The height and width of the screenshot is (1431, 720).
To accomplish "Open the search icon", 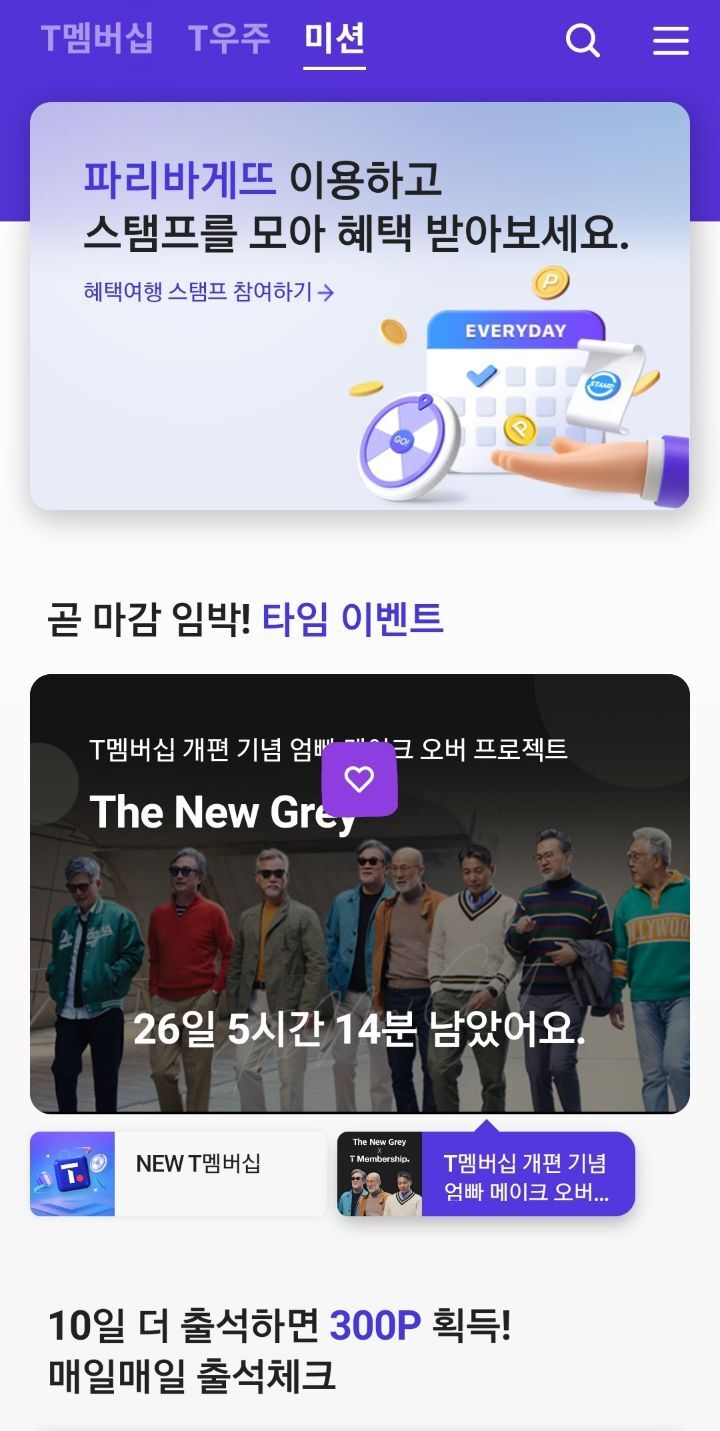I will click(x=583, y=41).
